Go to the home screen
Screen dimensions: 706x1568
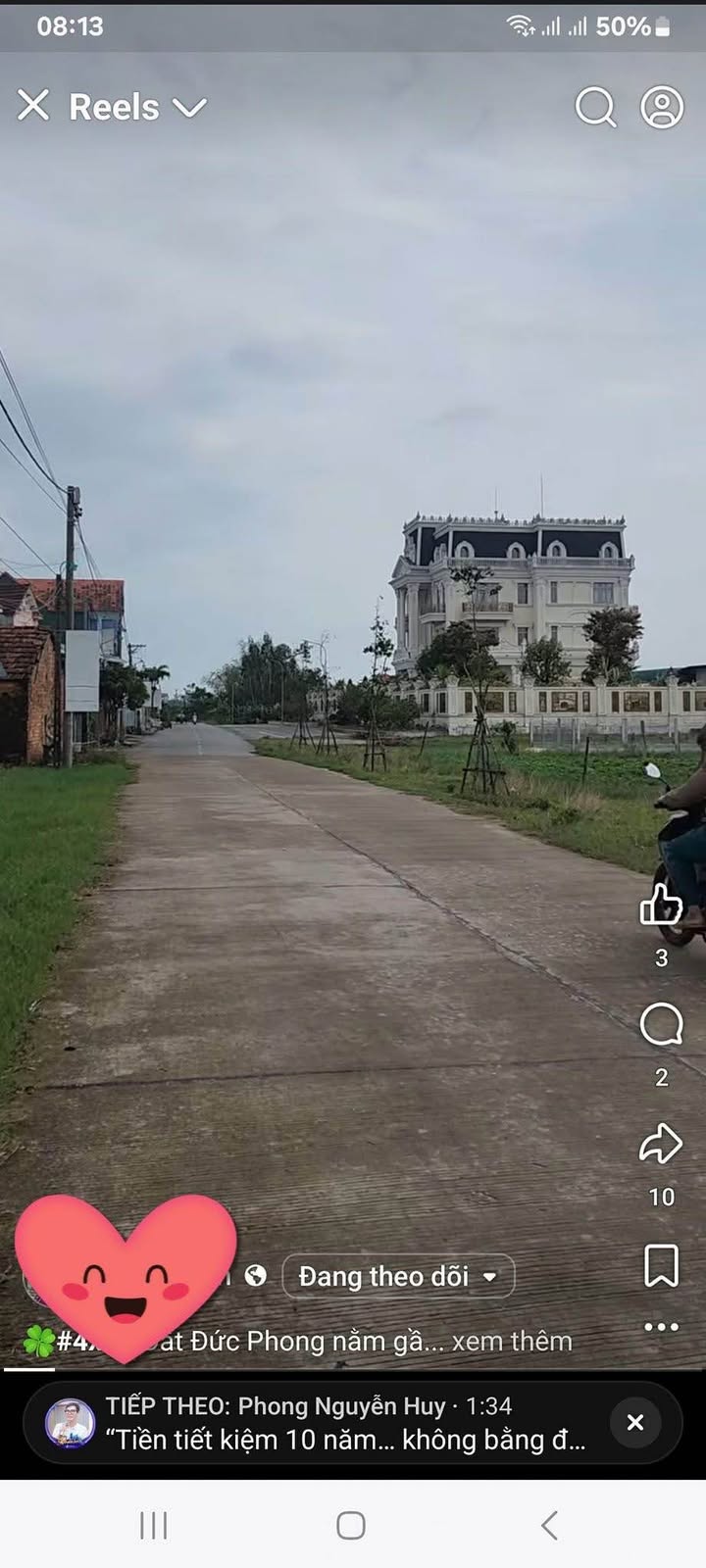tap(351, 1525)
